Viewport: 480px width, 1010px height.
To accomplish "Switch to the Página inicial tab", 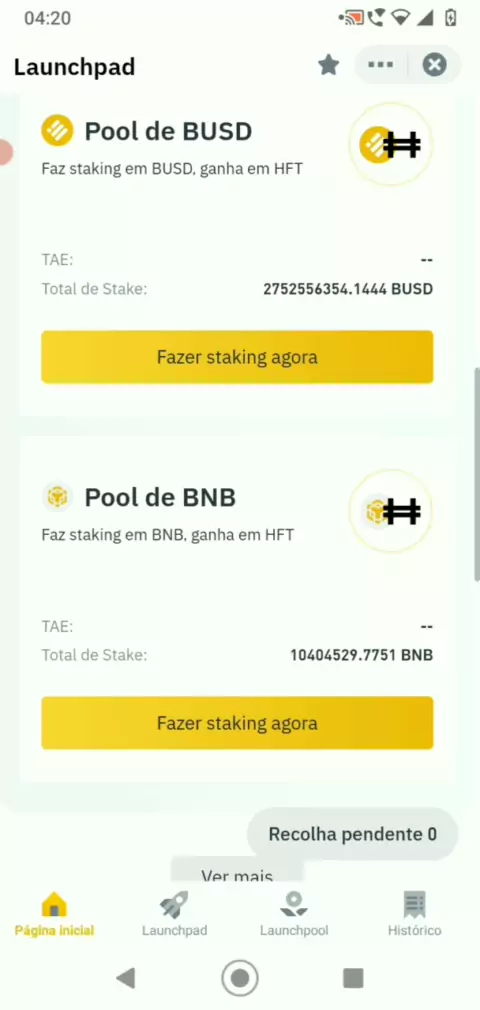I will (x=54, y=913).
